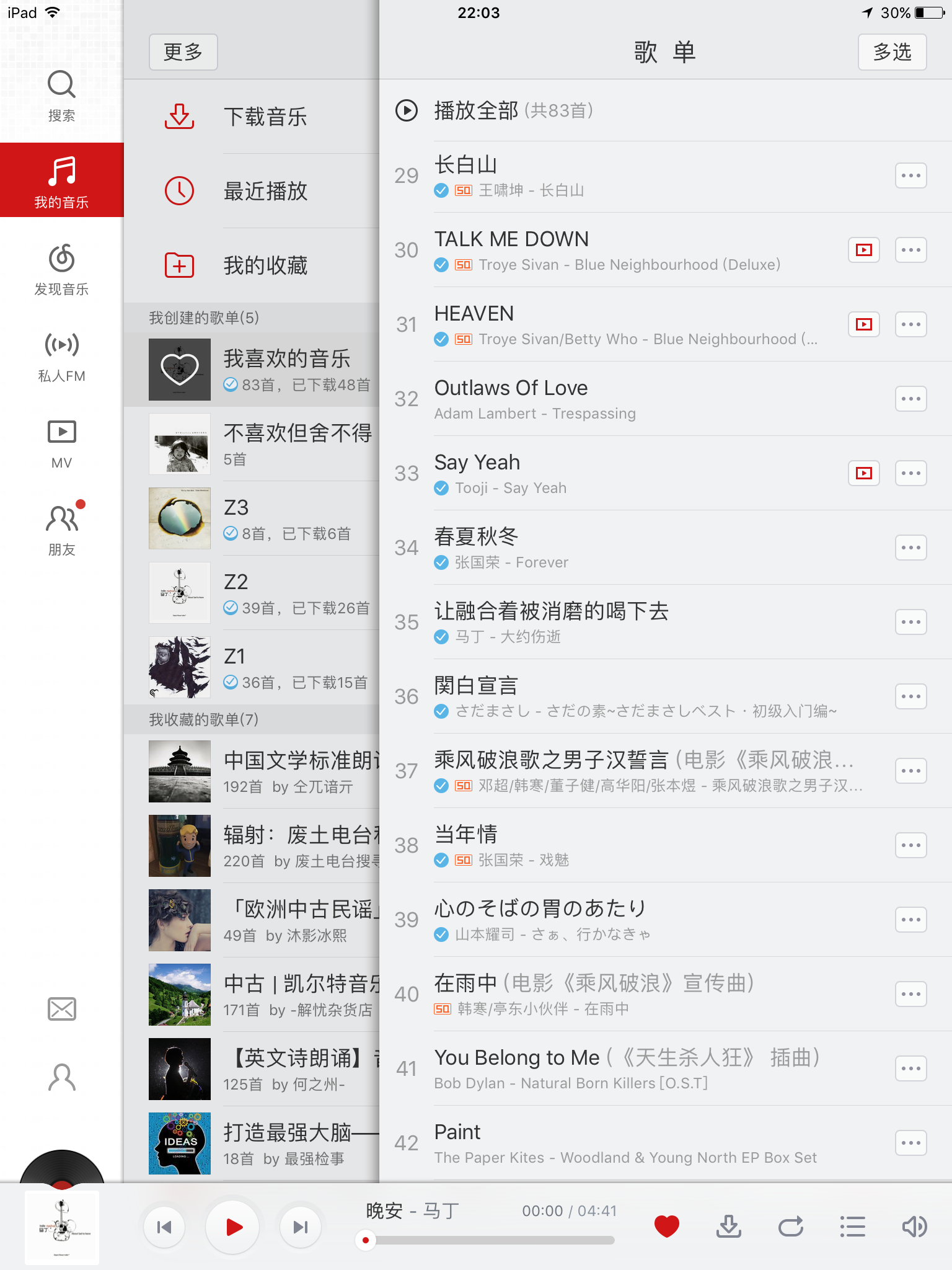Screen dimensions: 952x1270
Task: Go back to the previous track
Action: point(164,1227)
